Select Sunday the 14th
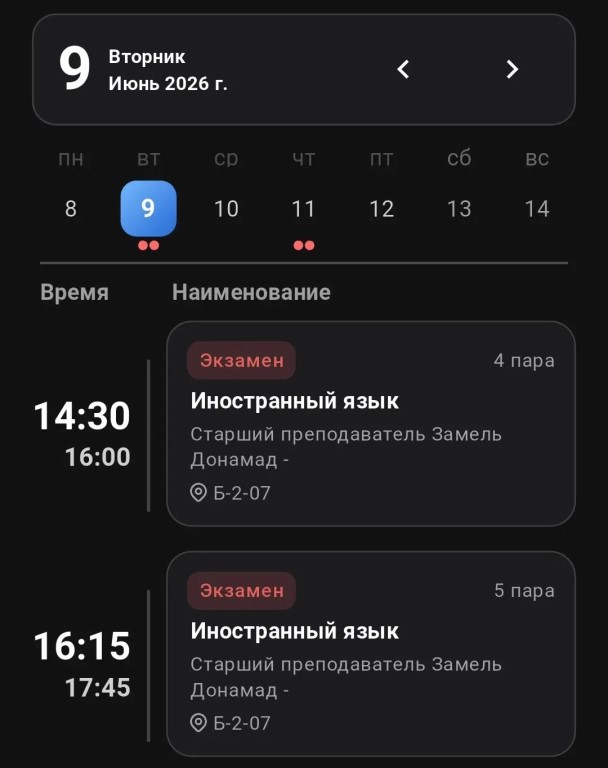The width and height of the screenshot is (608, 768). [x=537, y=209]
